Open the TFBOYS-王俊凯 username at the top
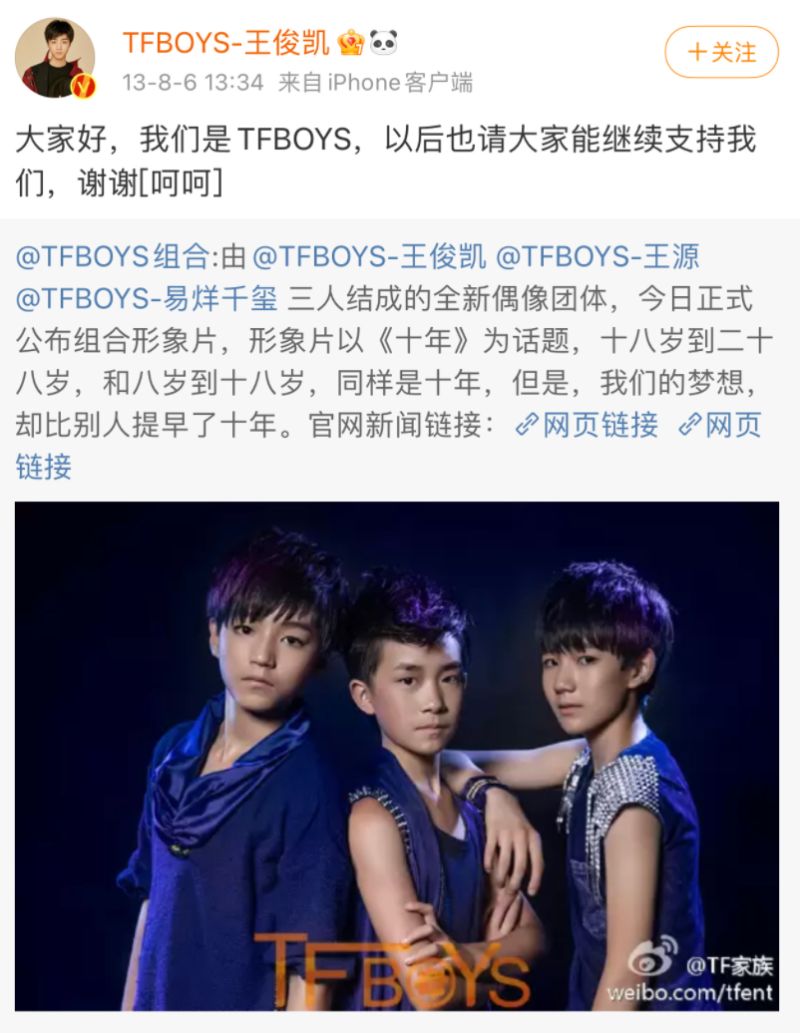This screenshot has width=800, height=1033. click(x=226, y=43)
